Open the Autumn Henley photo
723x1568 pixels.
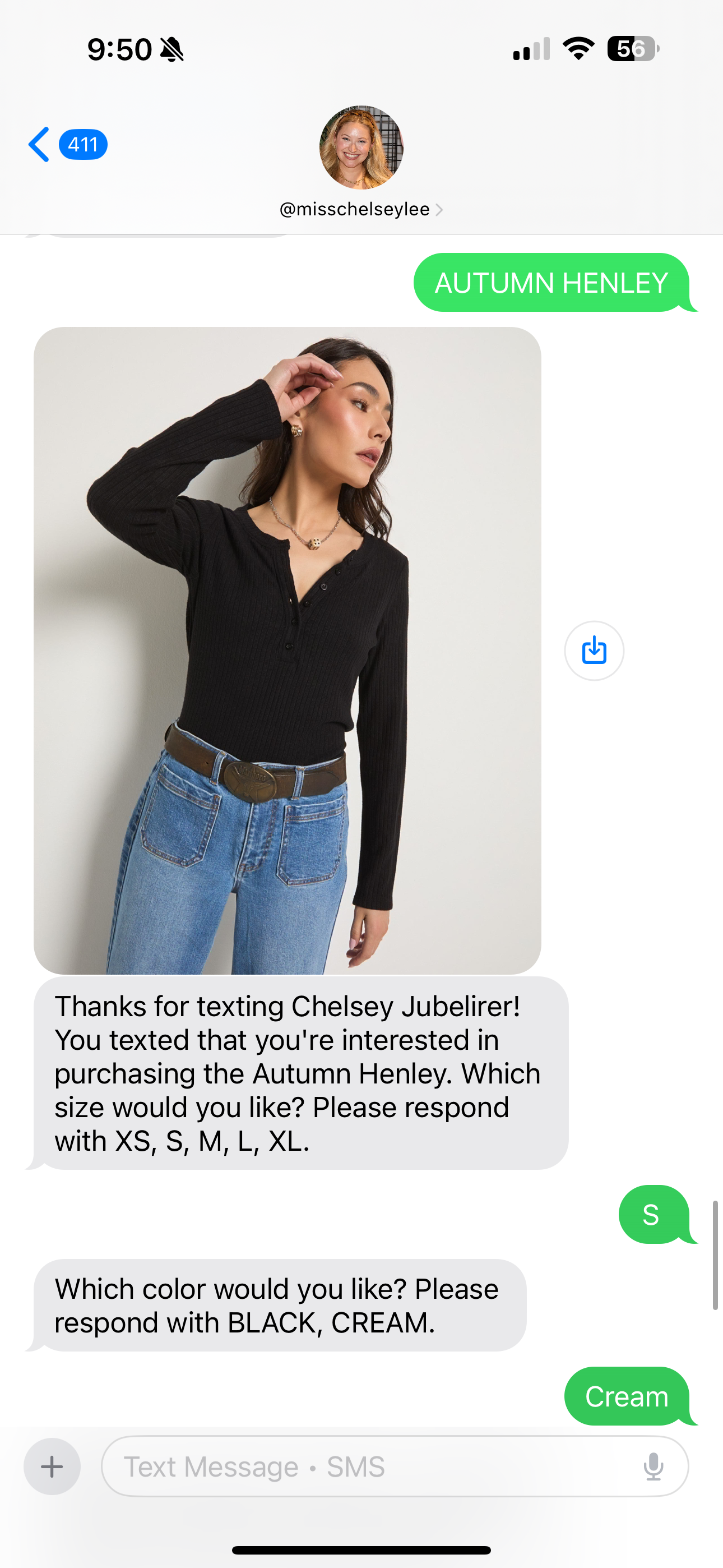coord(288,650)
